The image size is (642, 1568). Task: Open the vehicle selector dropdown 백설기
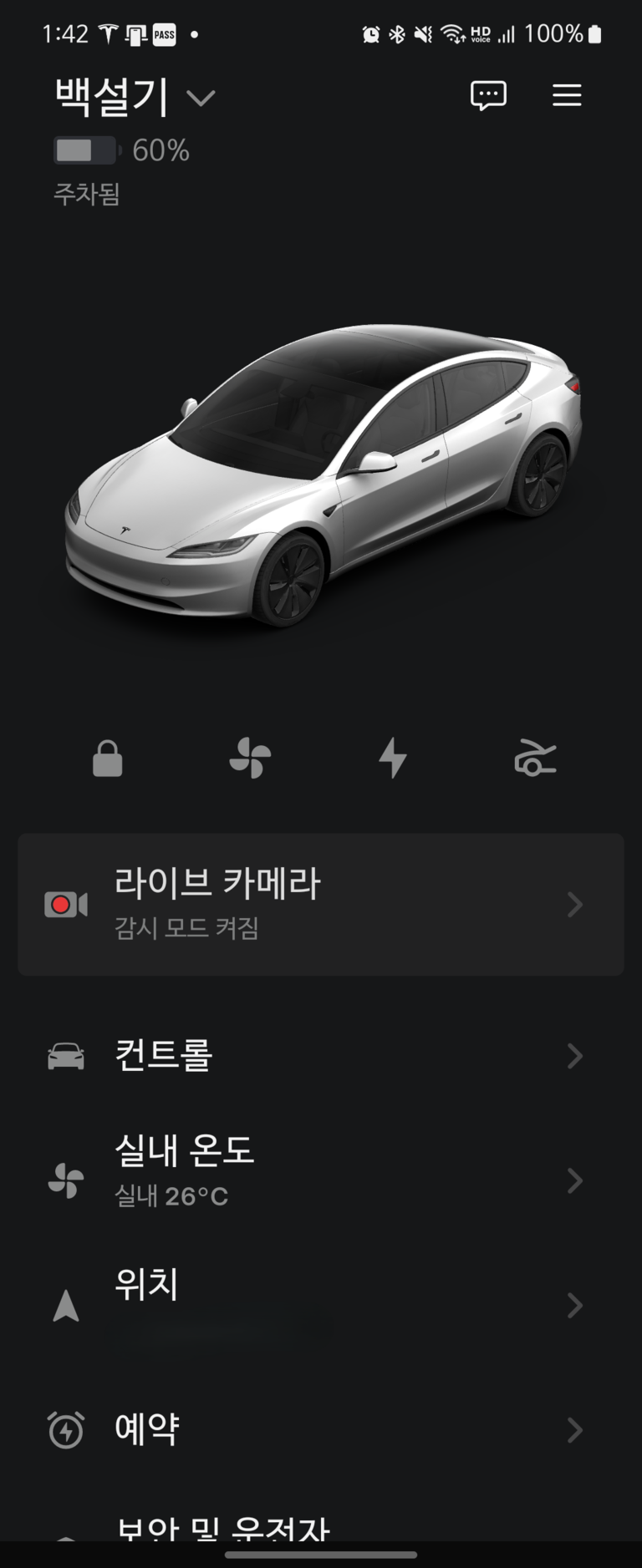[134, 98]
